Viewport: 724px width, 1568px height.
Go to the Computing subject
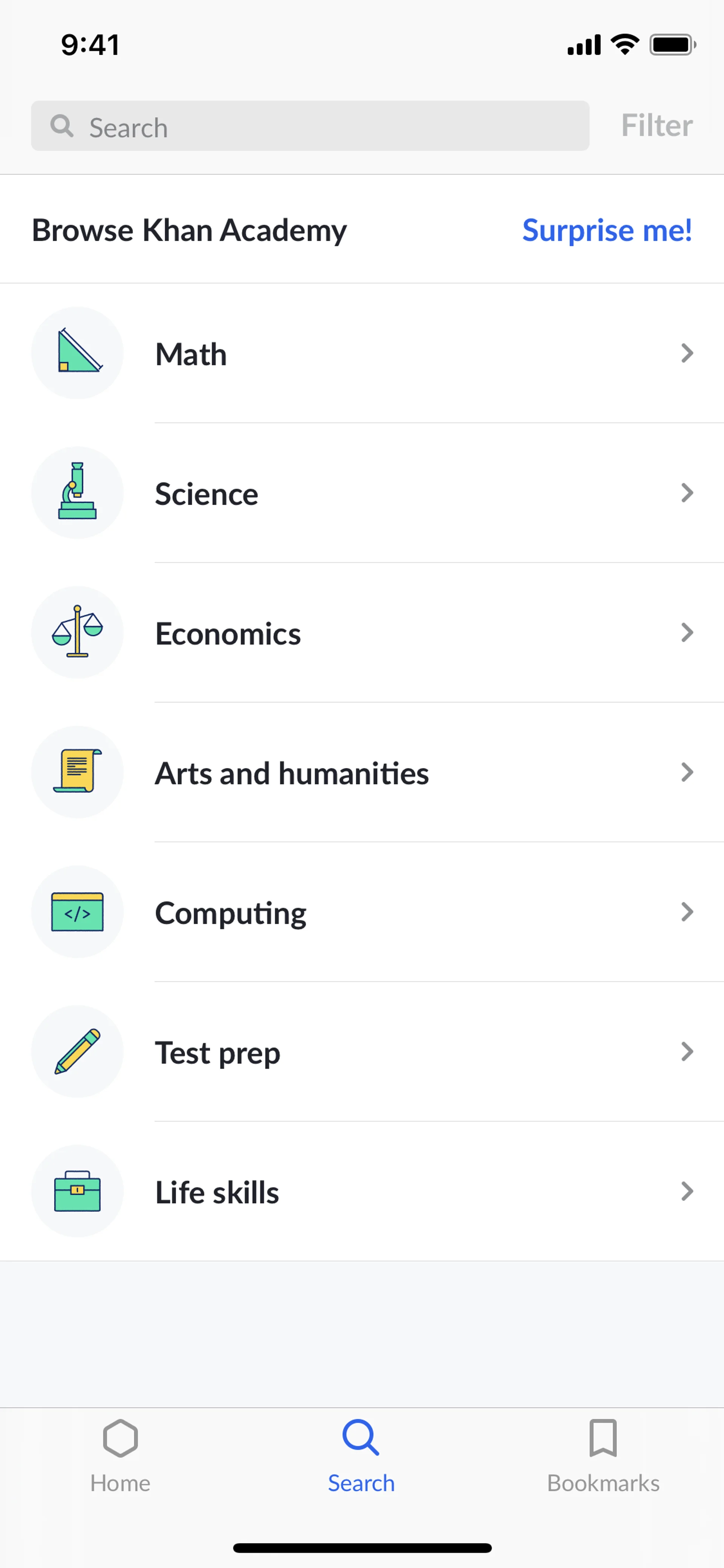coord(362,912)
